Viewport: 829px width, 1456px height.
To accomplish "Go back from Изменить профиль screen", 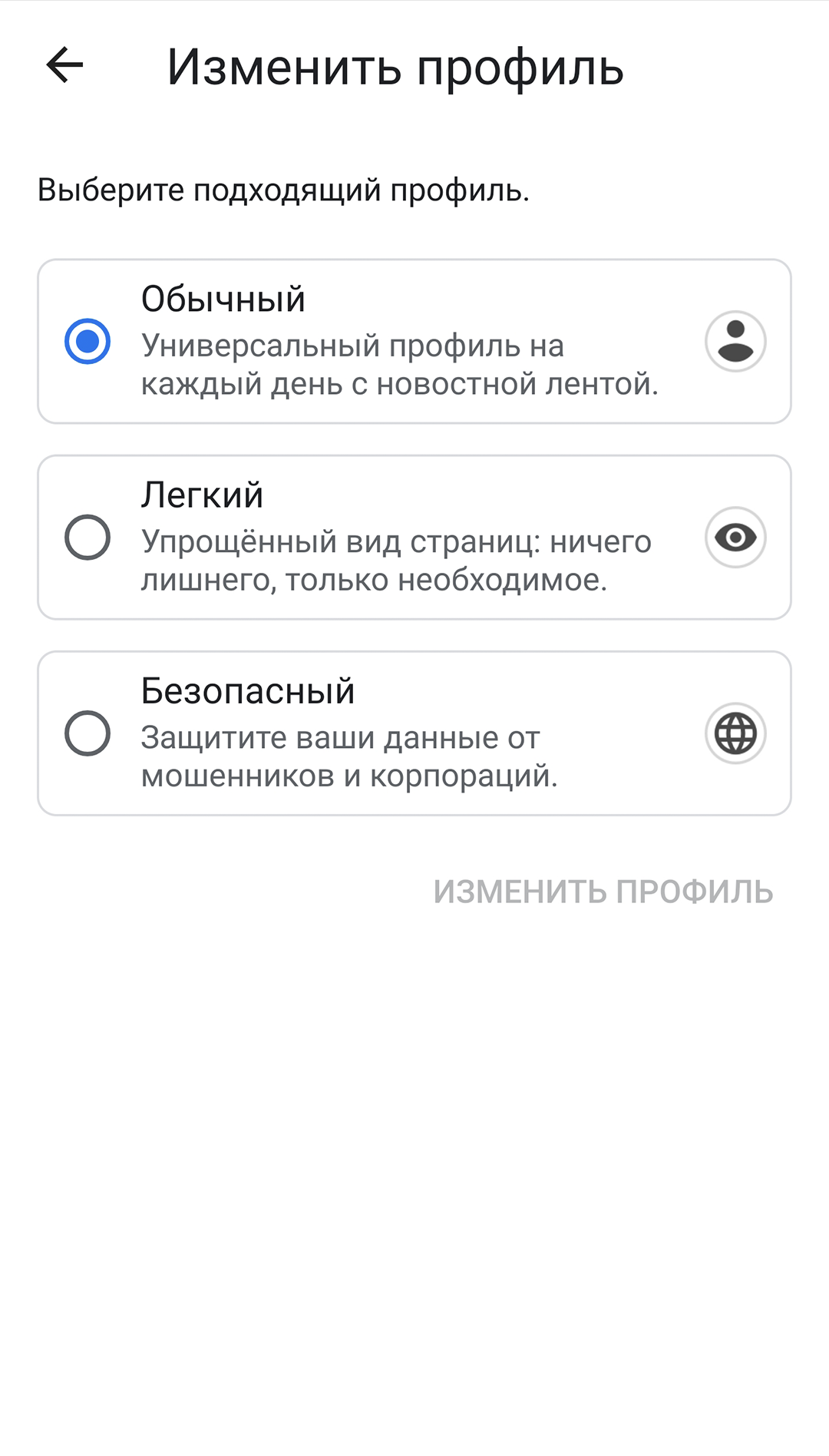I will pos(64,65).
